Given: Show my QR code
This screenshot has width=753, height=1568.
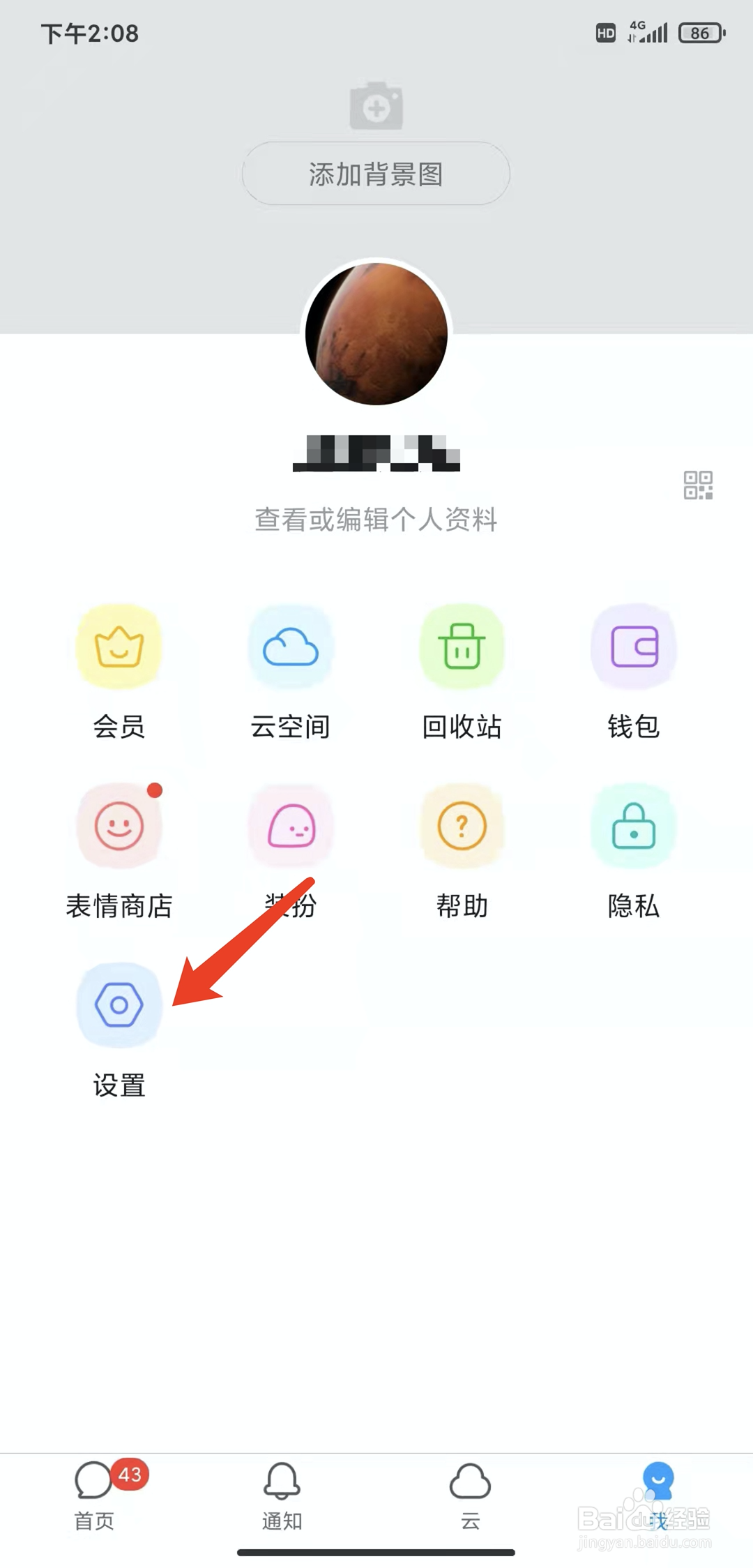Looking at the screenshot, I should (699, 486).
